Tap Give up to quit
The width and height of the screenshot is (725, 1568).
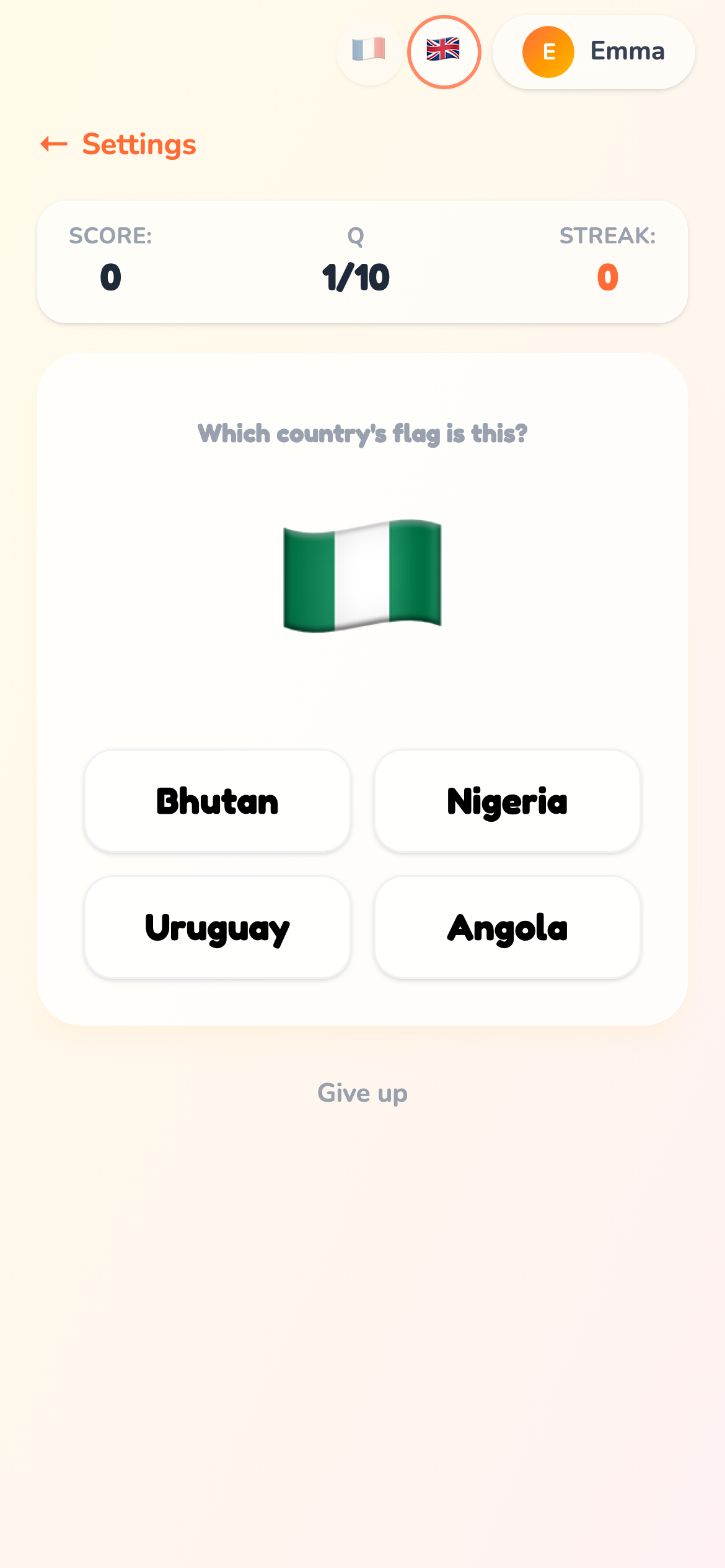pos(362,1092)
